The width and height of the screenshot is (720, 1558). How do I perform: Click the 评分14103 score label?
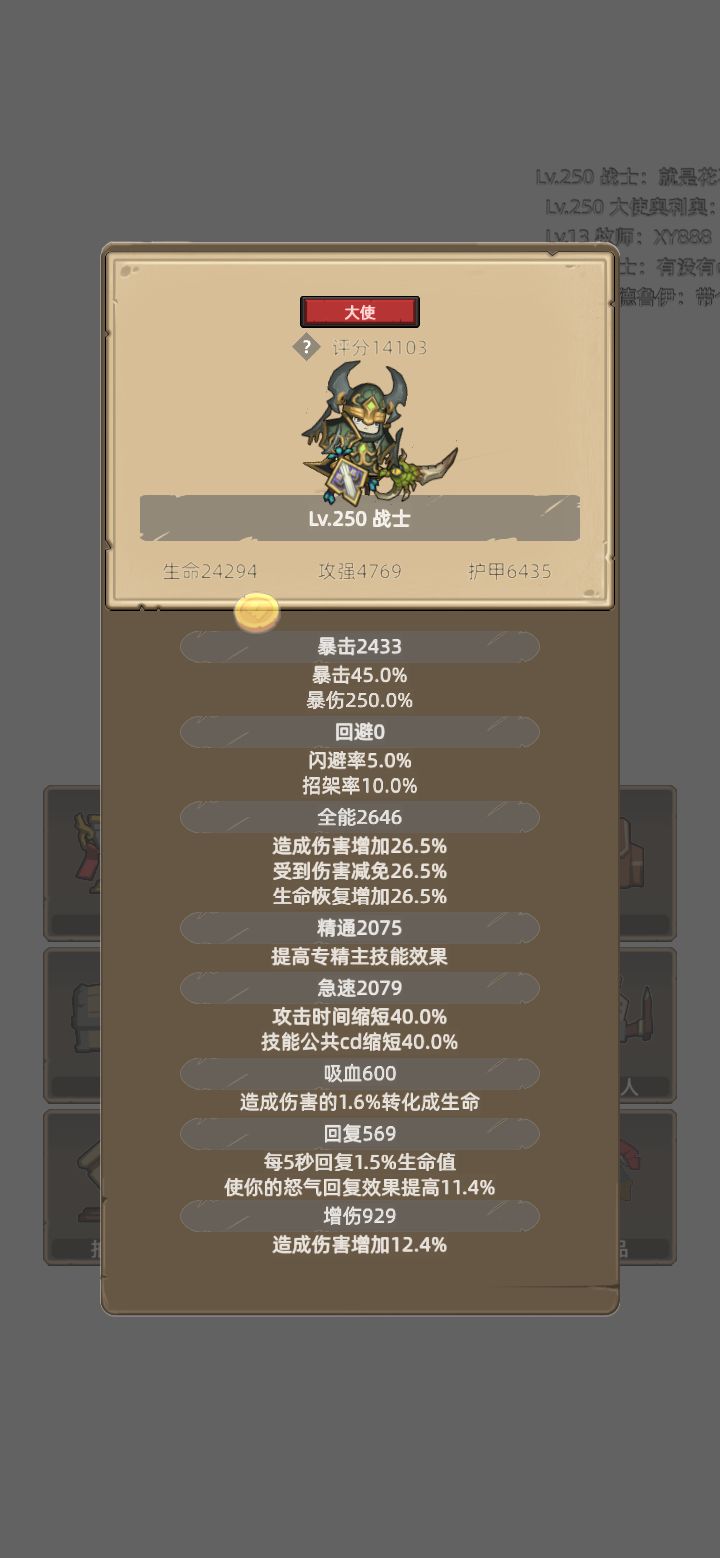click(x=380, y=347)
